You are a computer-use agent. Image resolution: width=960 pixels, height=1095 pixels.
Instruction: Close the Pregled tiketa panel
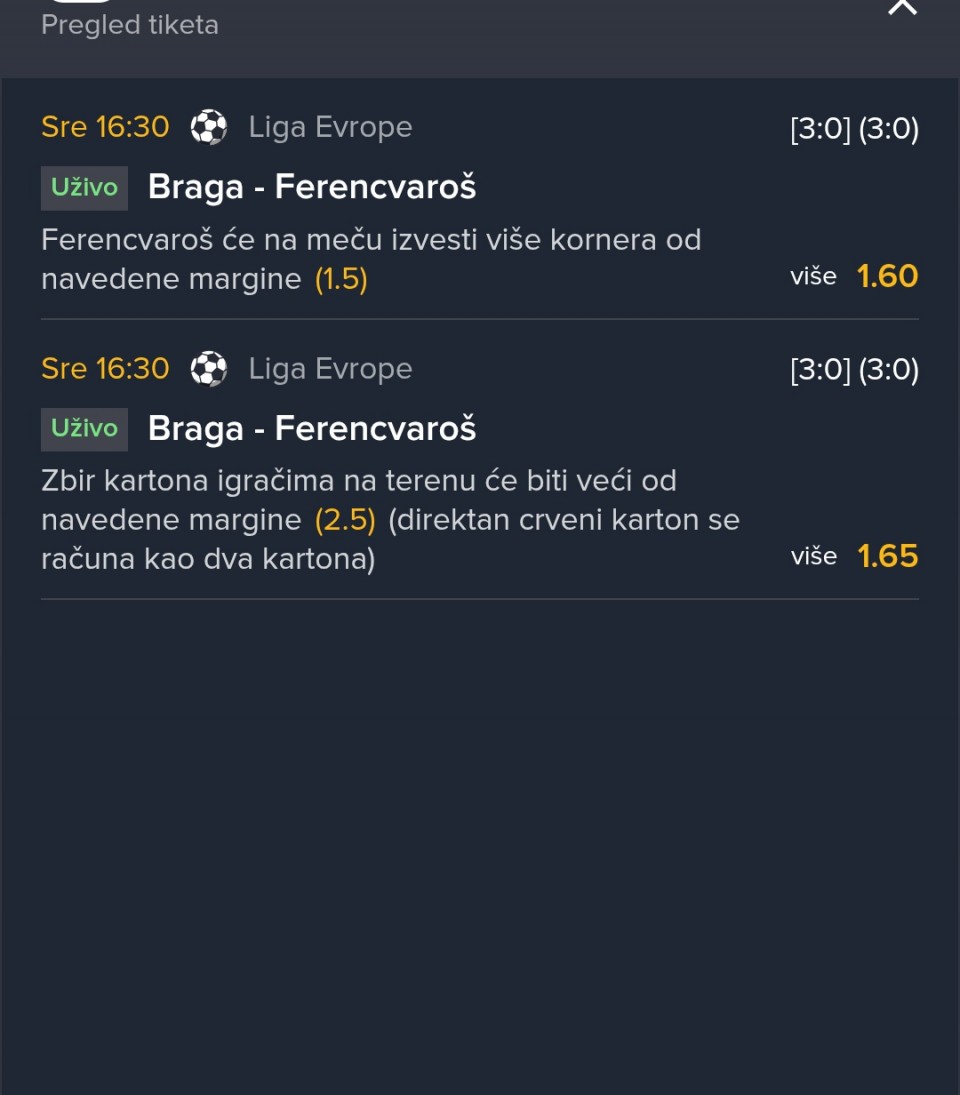[x=902, y=8]
